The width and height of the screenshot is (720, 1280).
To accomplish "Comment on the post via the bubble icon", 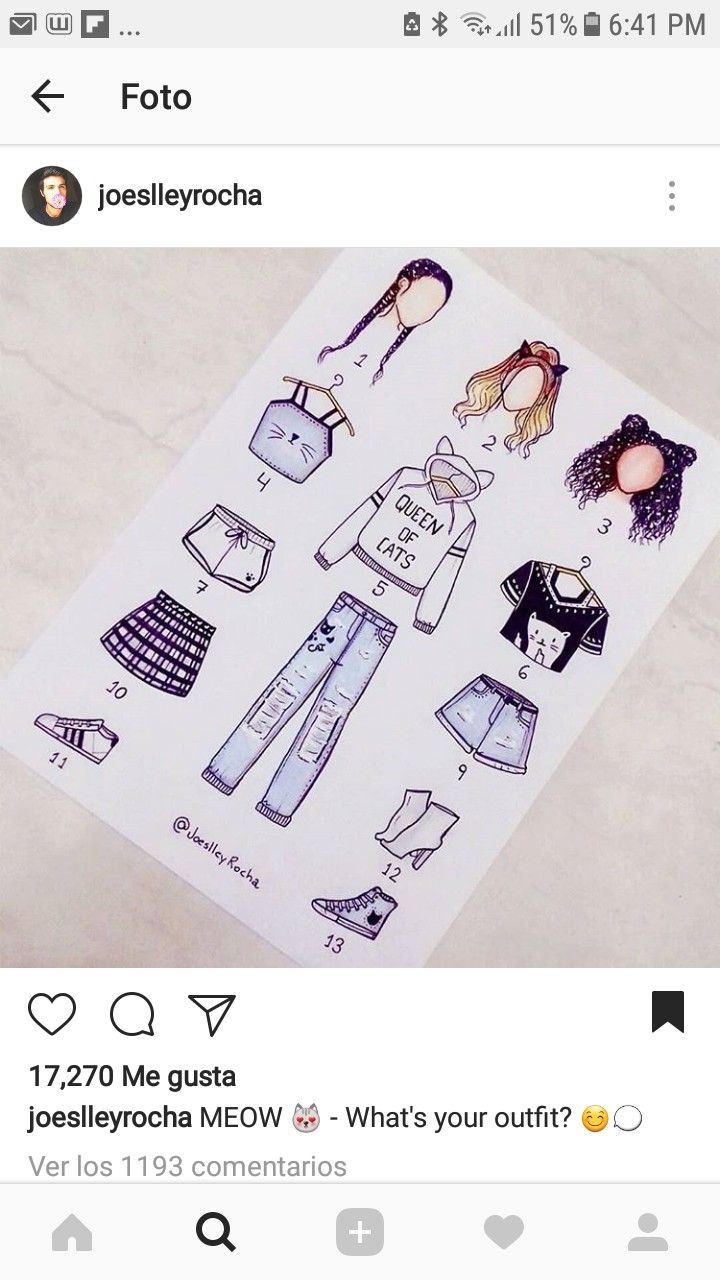I will point(132,1014).
